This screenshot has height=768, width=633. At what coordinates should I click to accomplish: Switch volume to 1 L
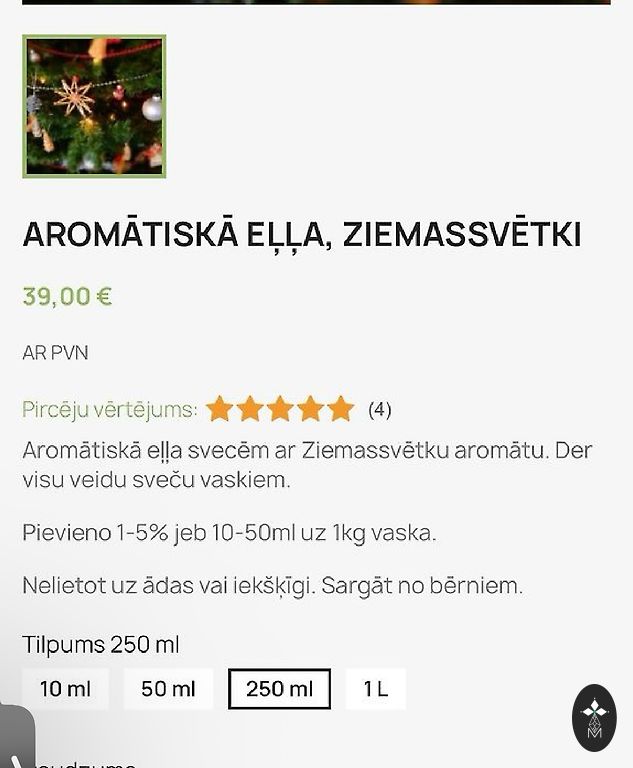[375, 689]
